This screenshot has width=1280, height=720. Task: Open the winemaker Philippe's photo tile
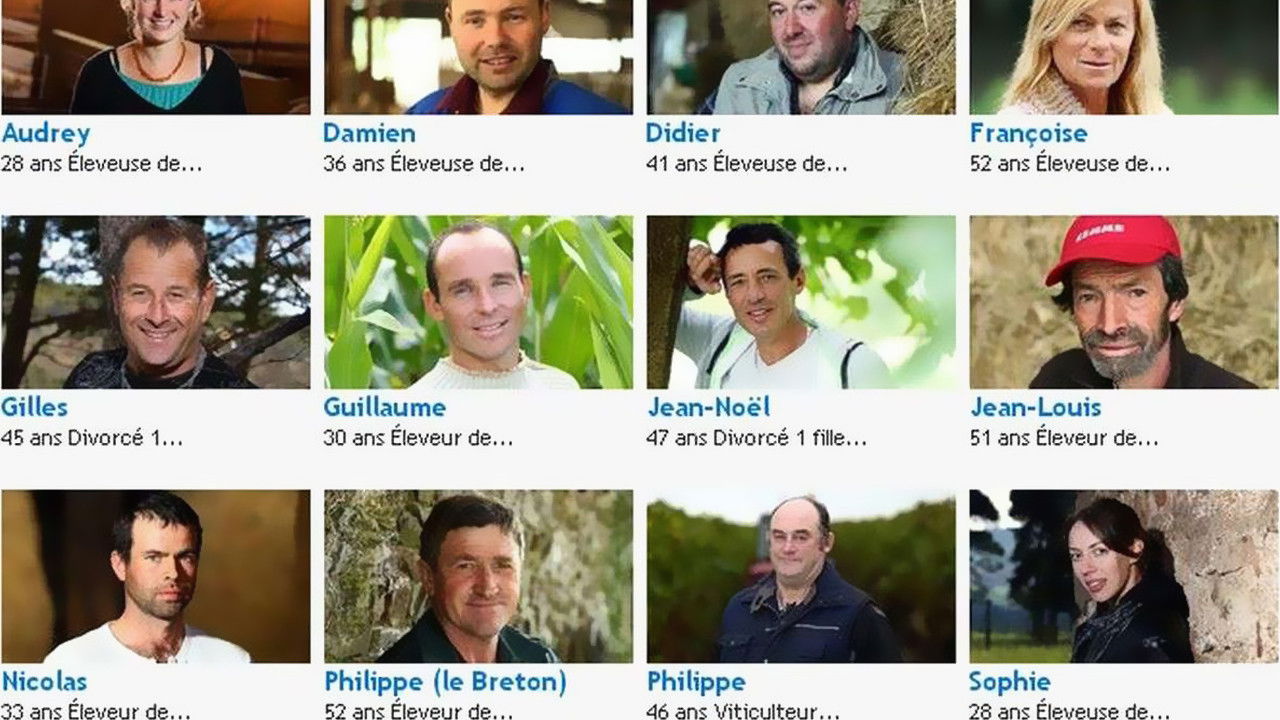pos(801,576)
